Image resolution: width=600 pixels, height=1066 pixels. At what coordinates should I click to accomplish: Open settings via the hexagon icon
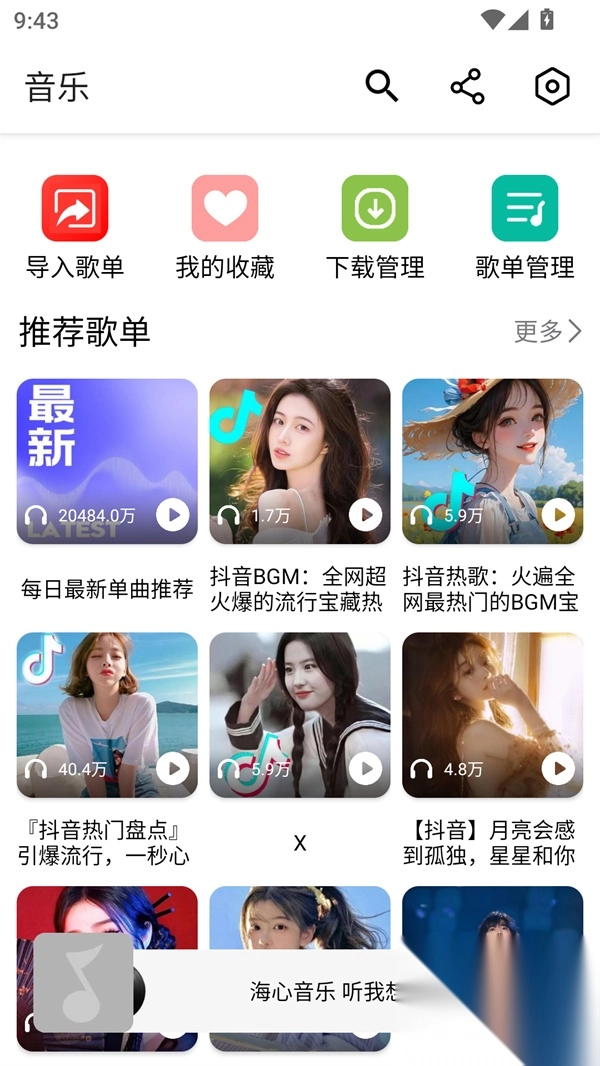coord(552,87)
